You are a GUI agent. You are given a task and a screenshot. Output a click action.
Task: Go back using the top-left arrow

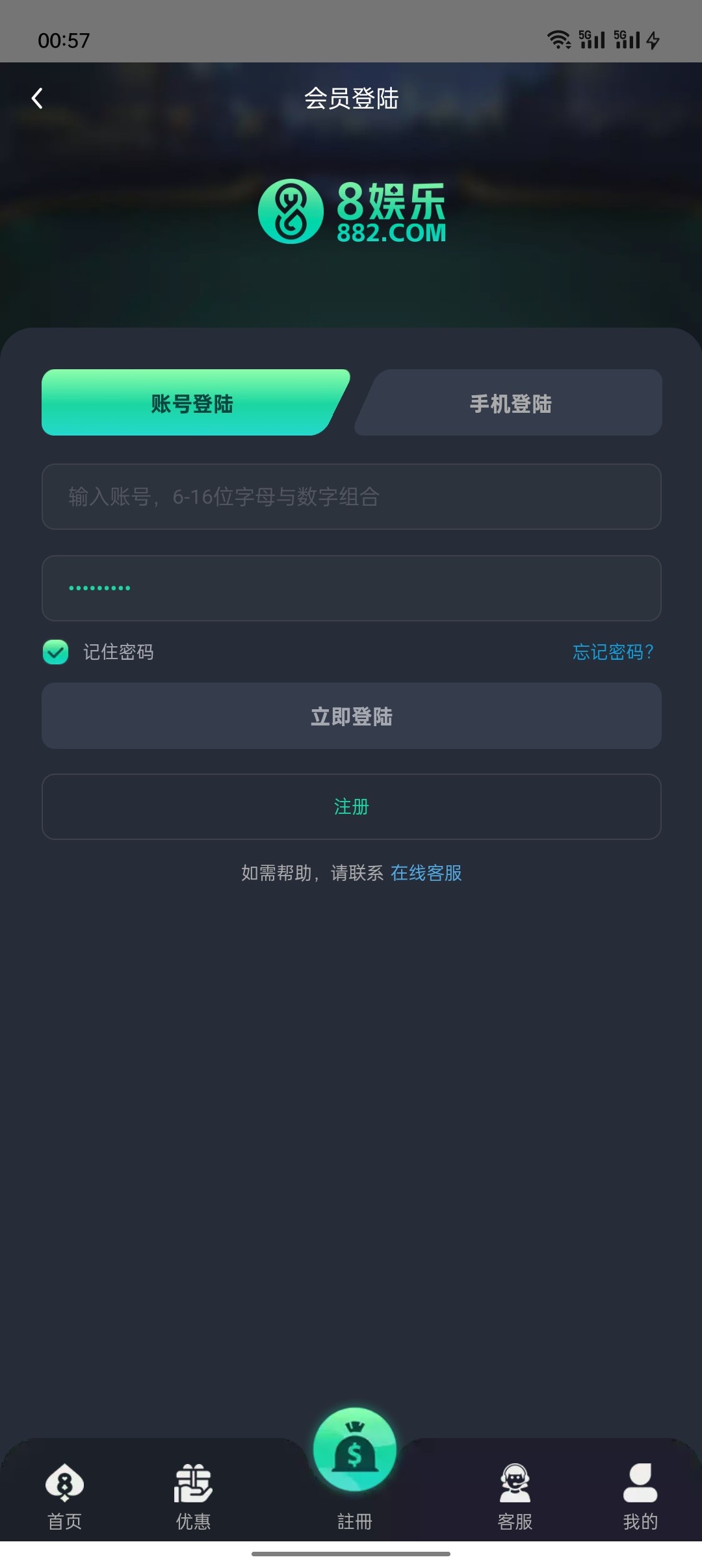38,99
